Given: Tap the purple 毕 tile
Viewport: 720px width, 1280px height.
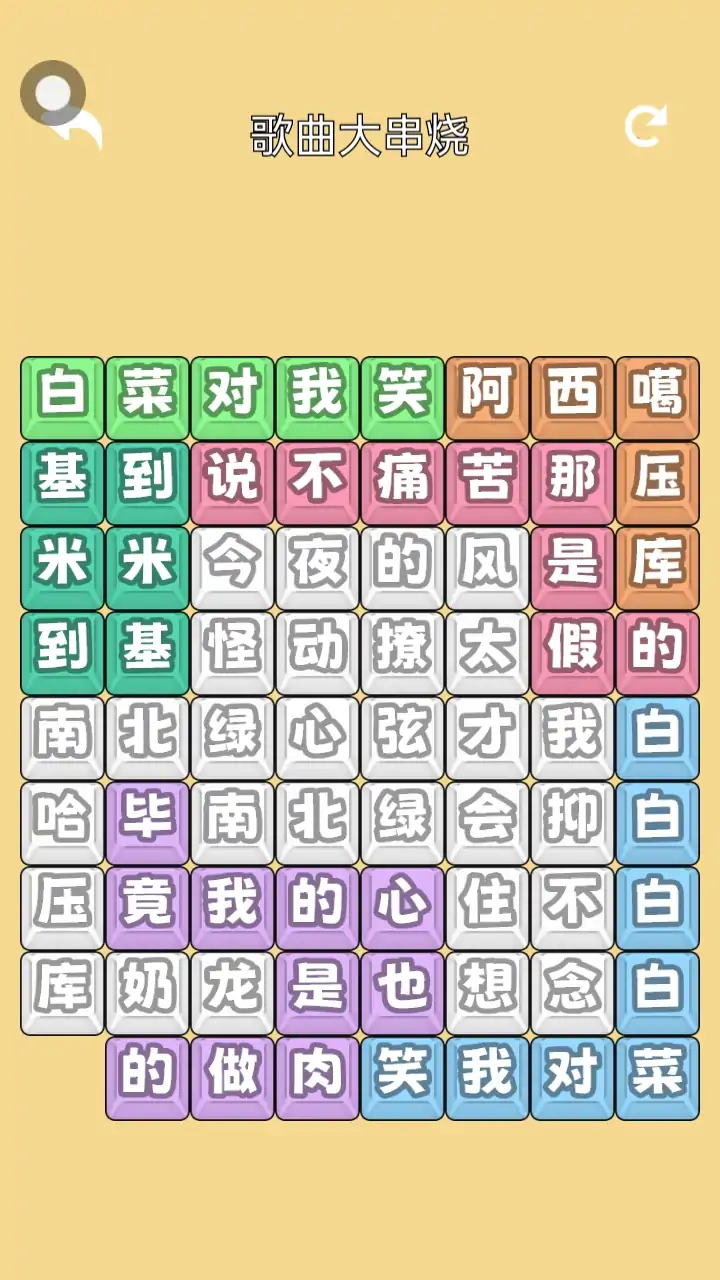Looking at the screenshot, I should pyautogui.click(x=147, y=821).
